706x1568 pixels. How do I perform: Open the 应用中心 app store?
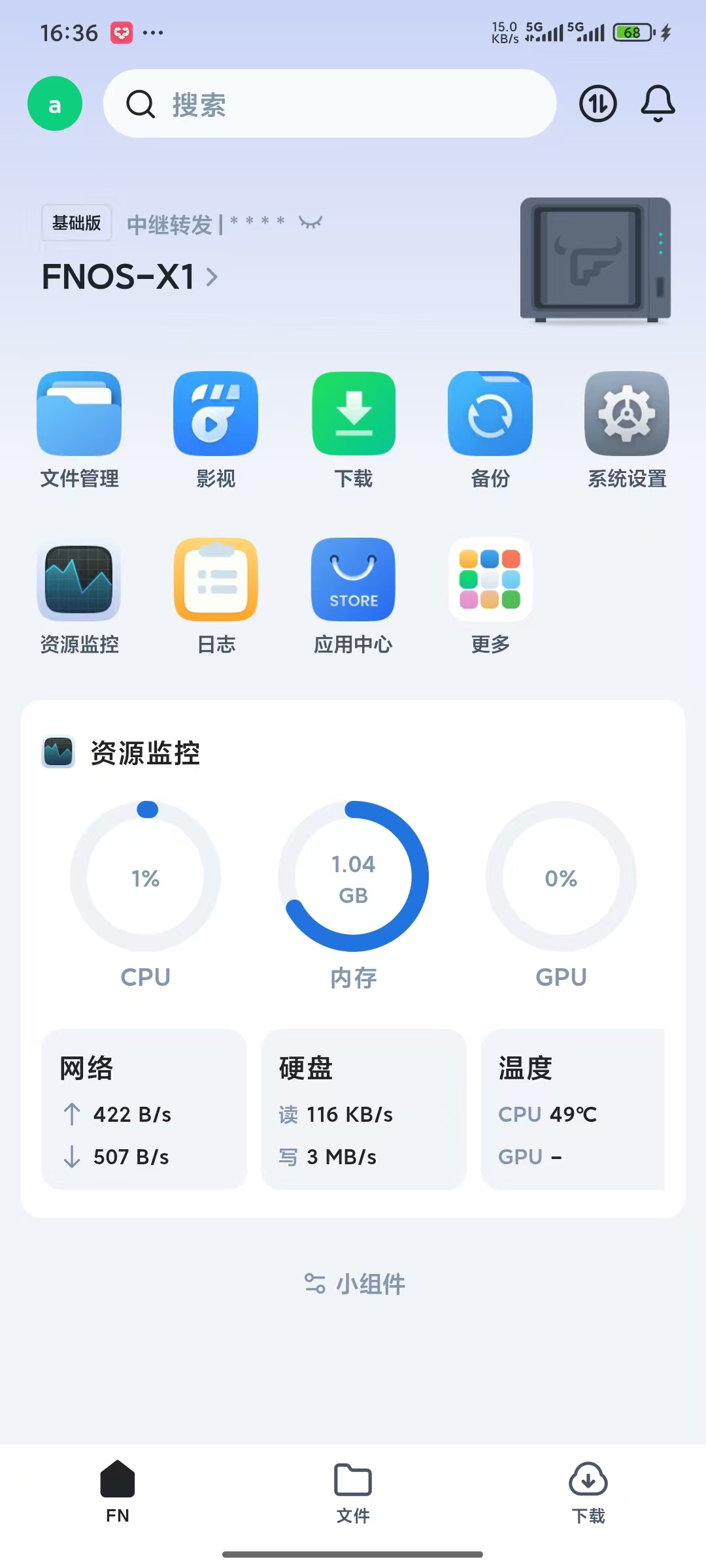pyautogui.click(x=353, y=595)
